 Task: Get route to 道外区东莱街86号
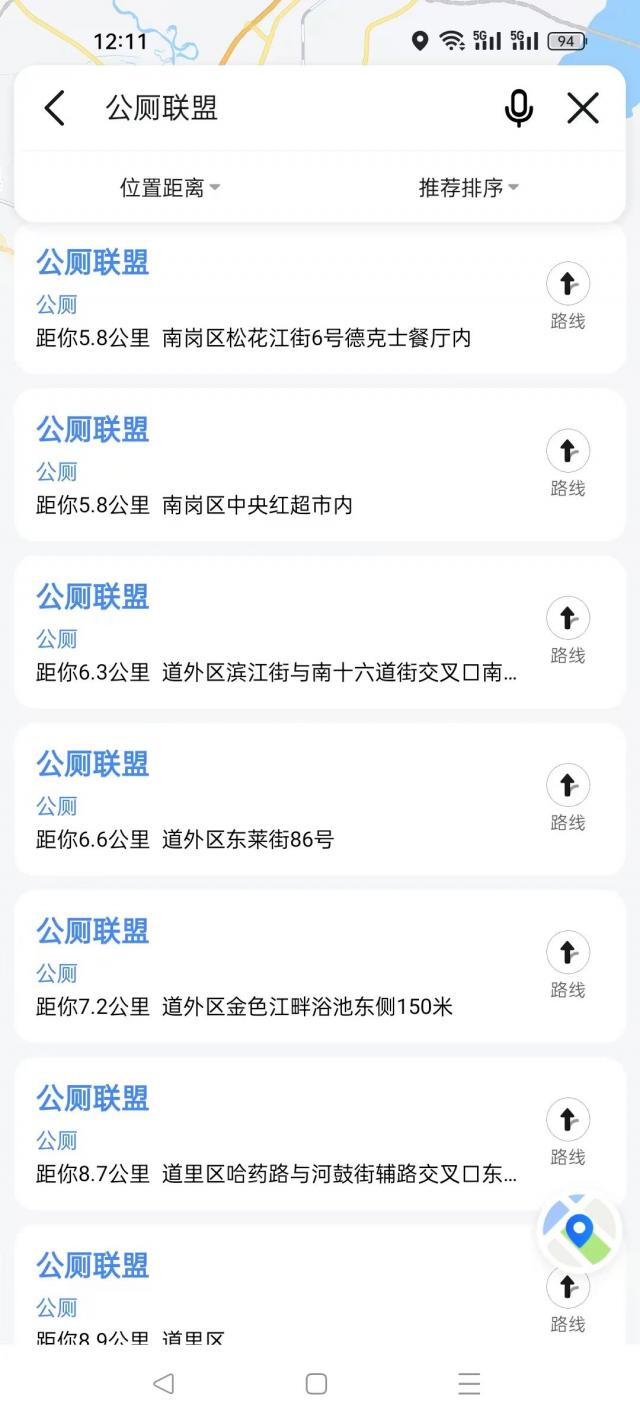coord(567,797)
